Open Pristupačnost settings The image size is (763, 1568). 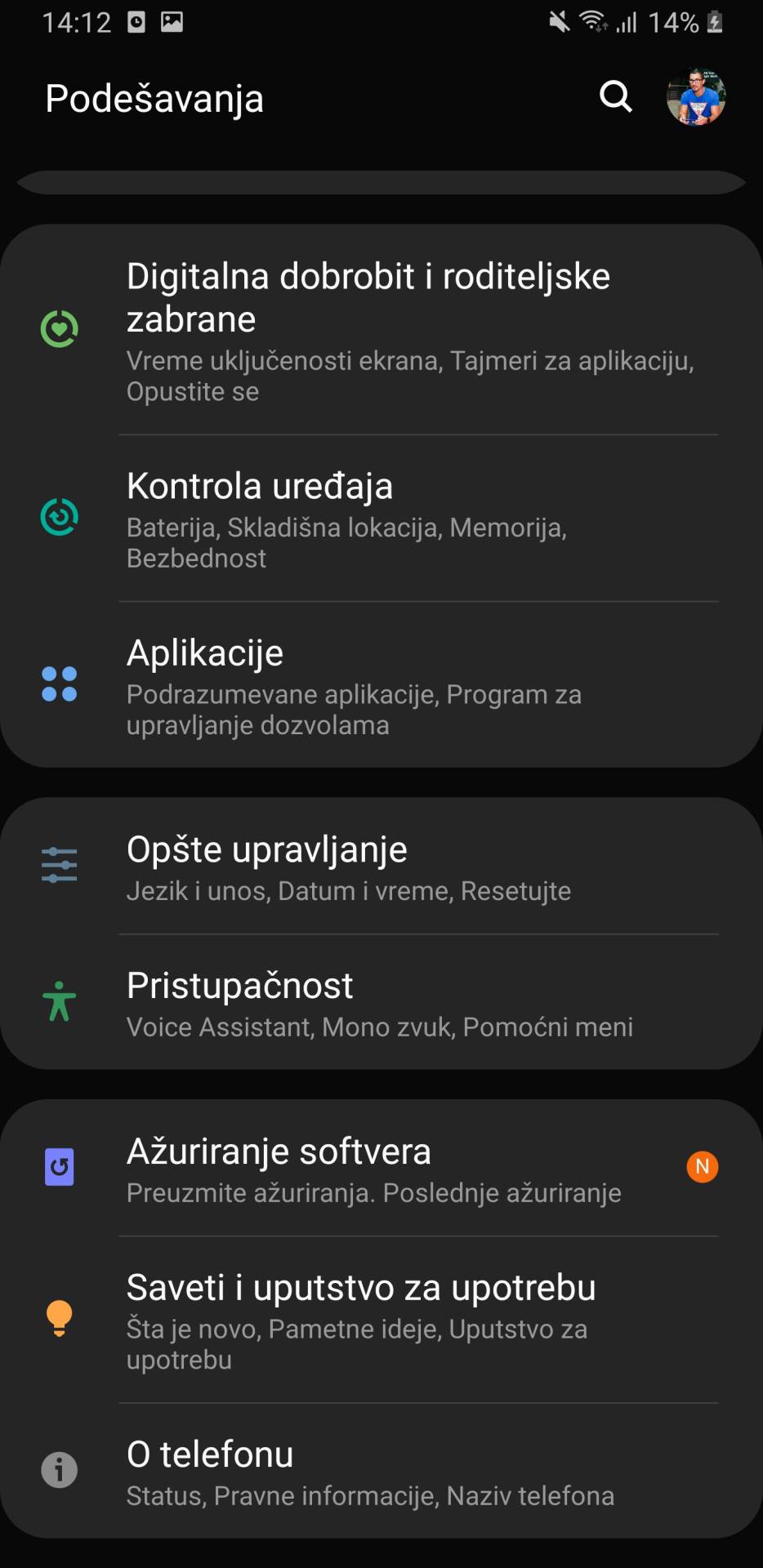pos(368,1000)
